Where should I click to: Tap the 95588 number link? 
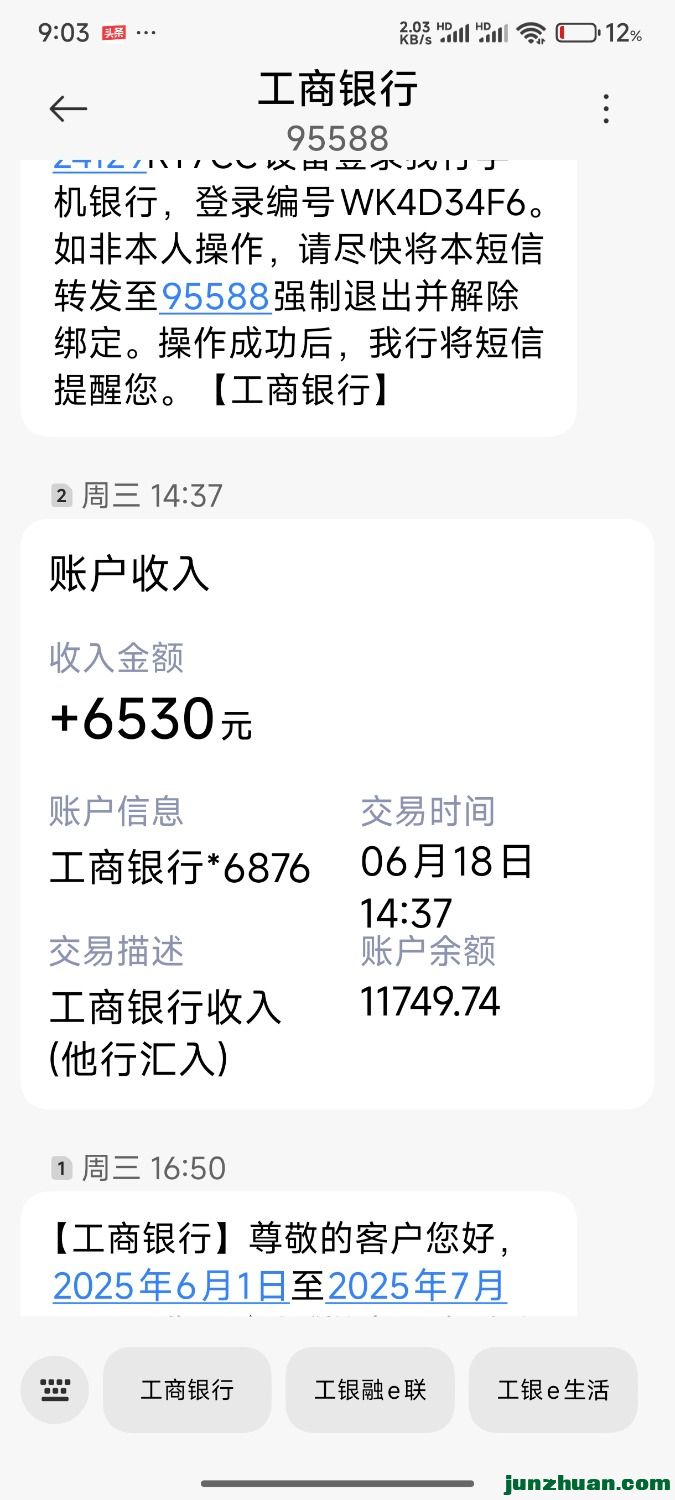215,296
